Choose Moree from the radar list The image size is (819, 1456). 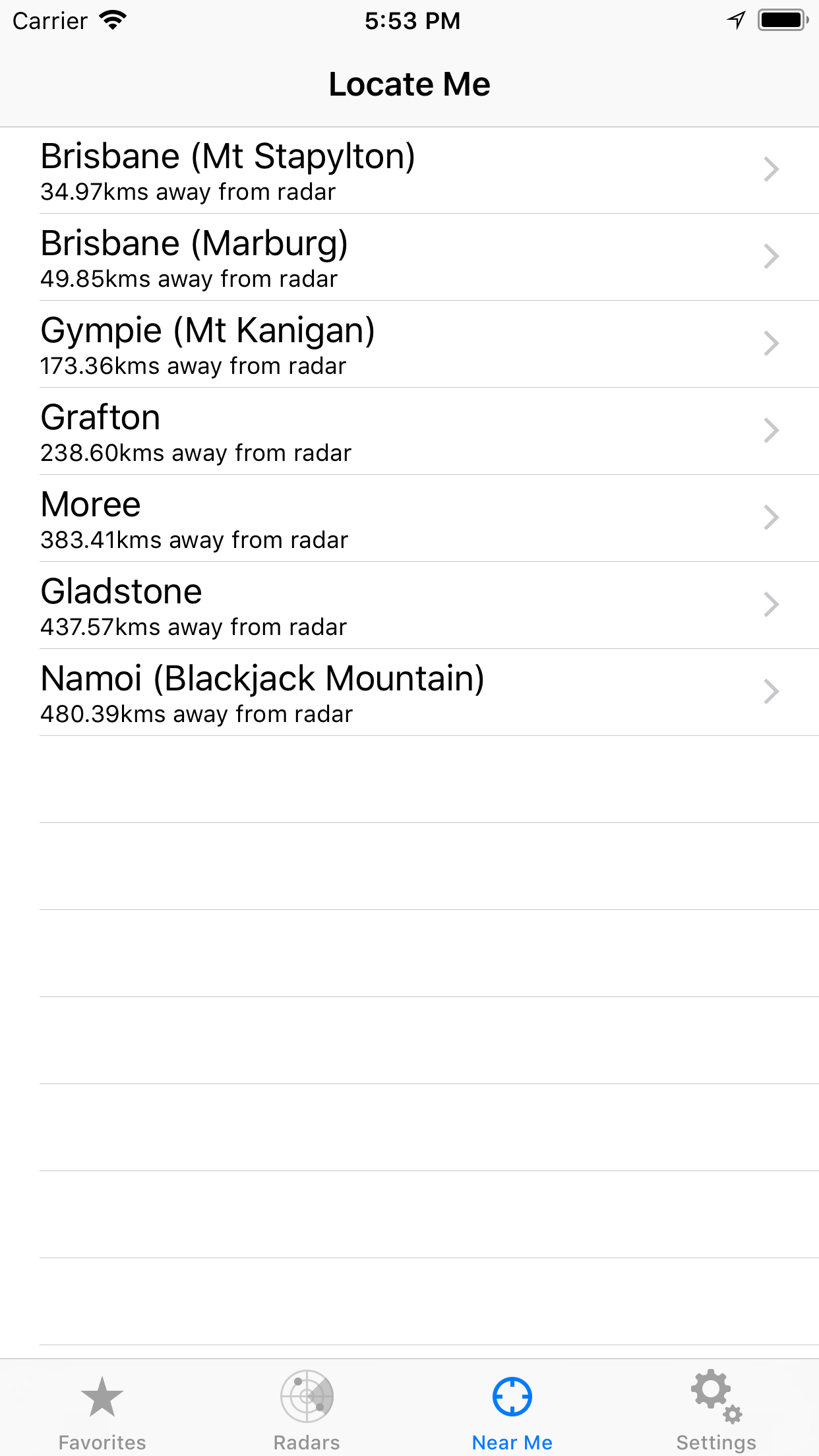[x=409, y=518]
